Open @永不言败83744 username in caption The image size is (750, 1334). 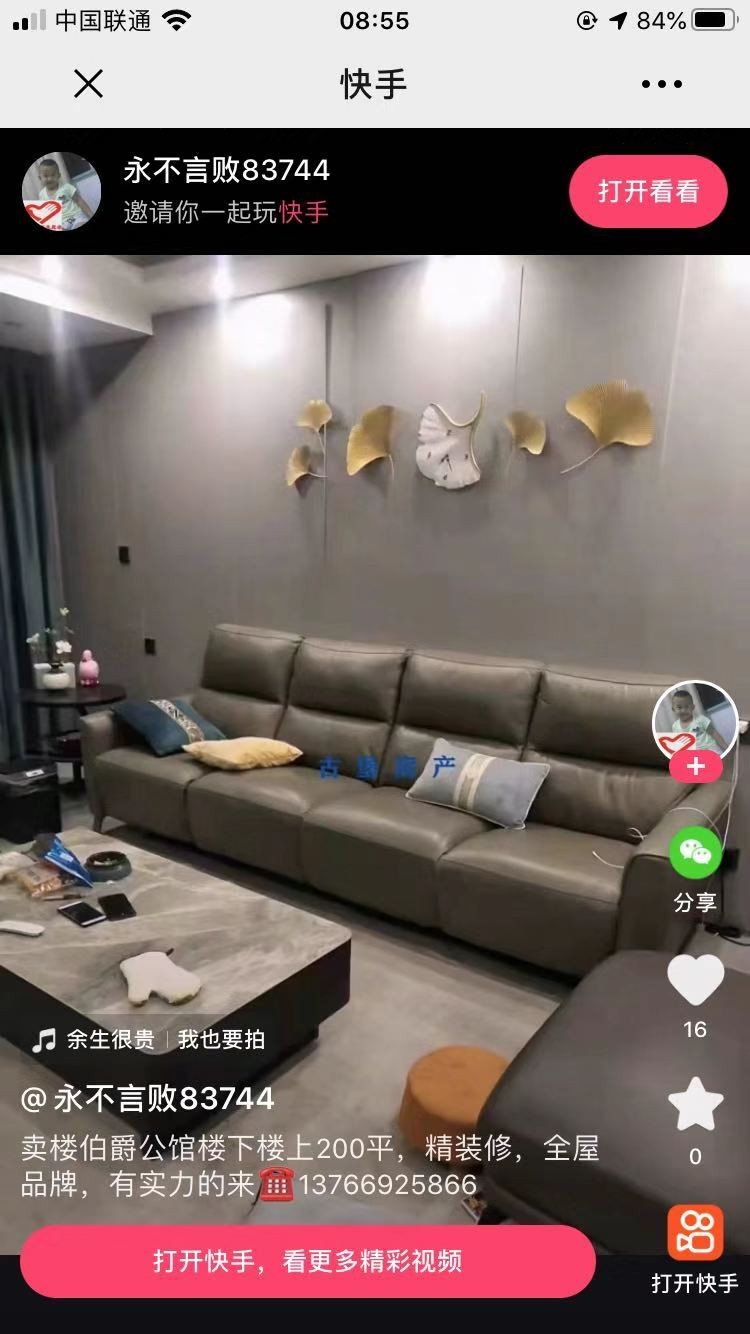pos(148,1098)
